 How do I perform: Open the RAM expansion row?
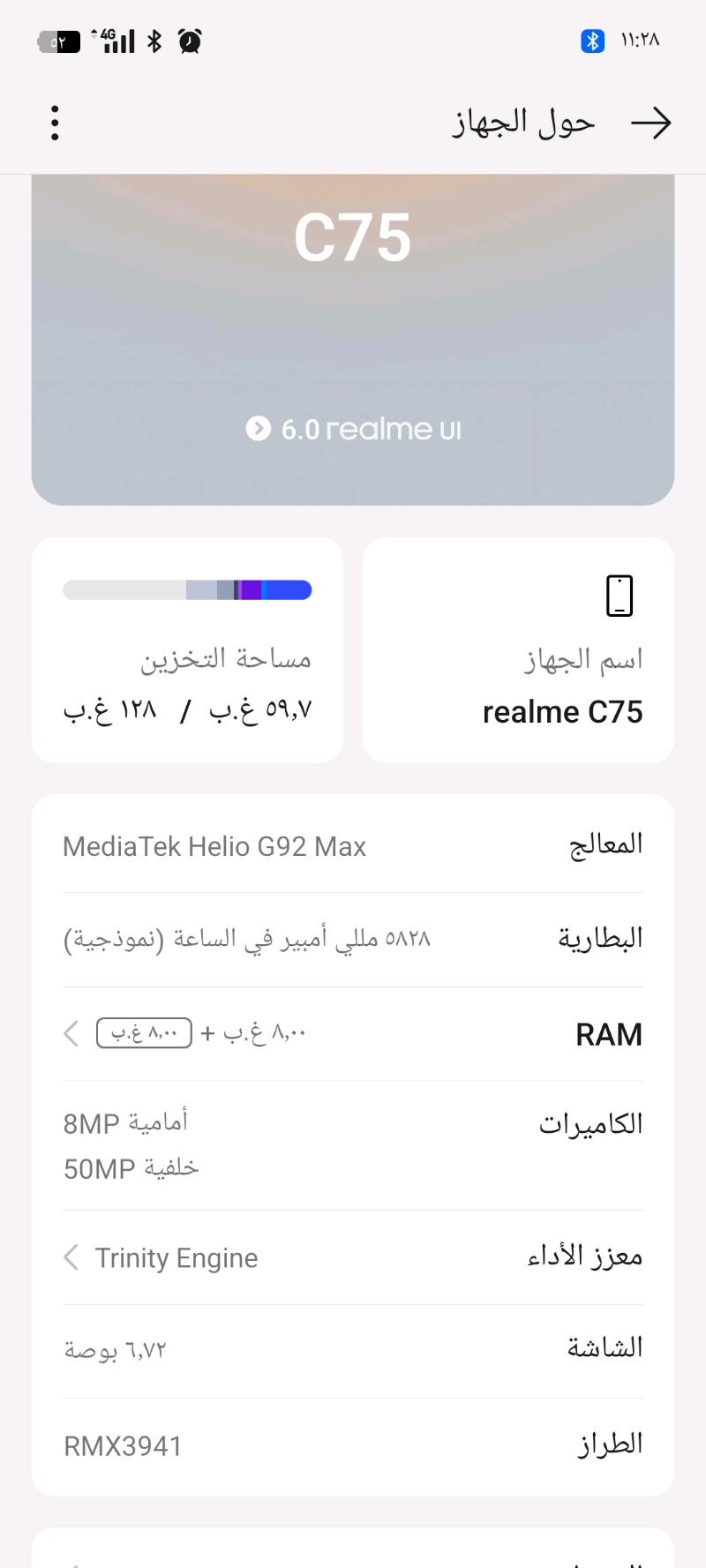click(x=353, y=1033)
